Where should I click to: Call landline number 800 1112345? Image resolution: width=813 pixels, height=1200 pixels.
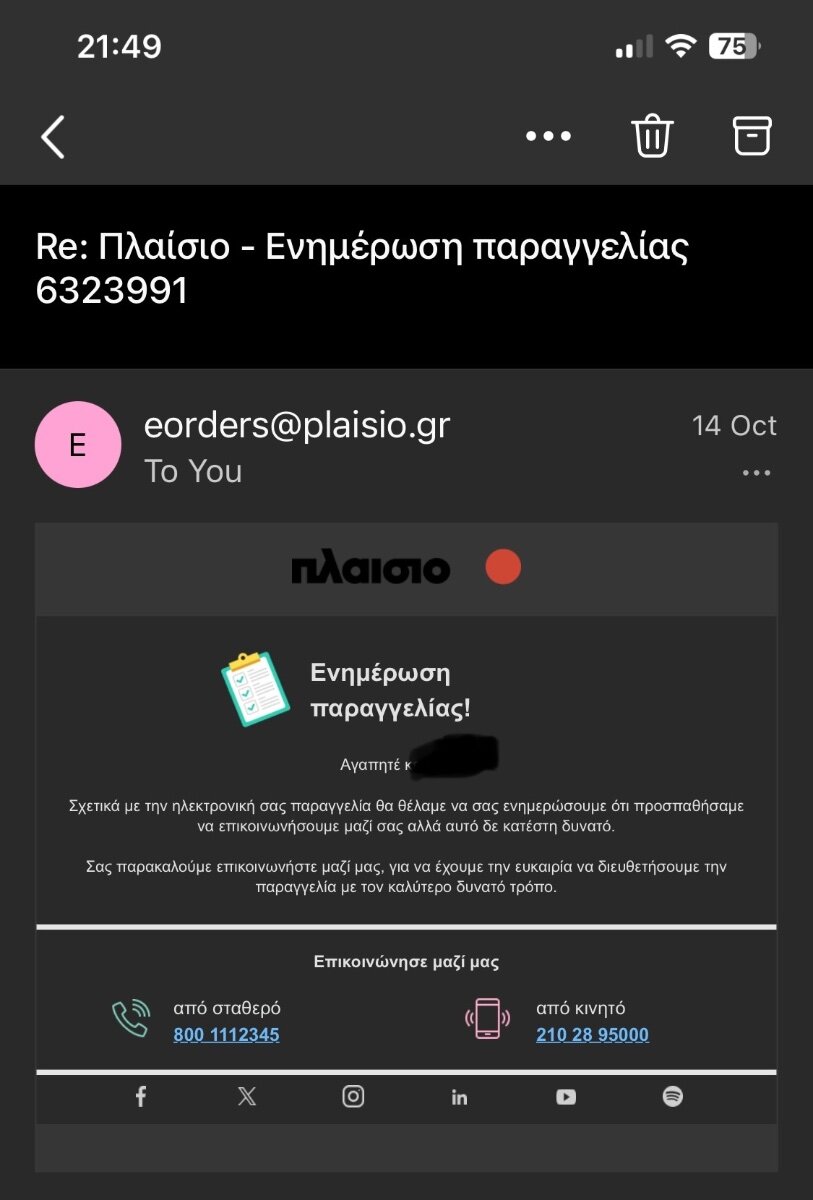(x=226, y=1035)
